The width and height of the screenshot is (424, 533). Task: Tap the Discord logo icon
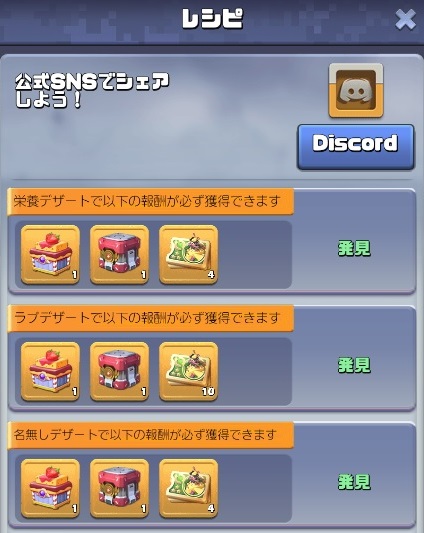[356, 90]
